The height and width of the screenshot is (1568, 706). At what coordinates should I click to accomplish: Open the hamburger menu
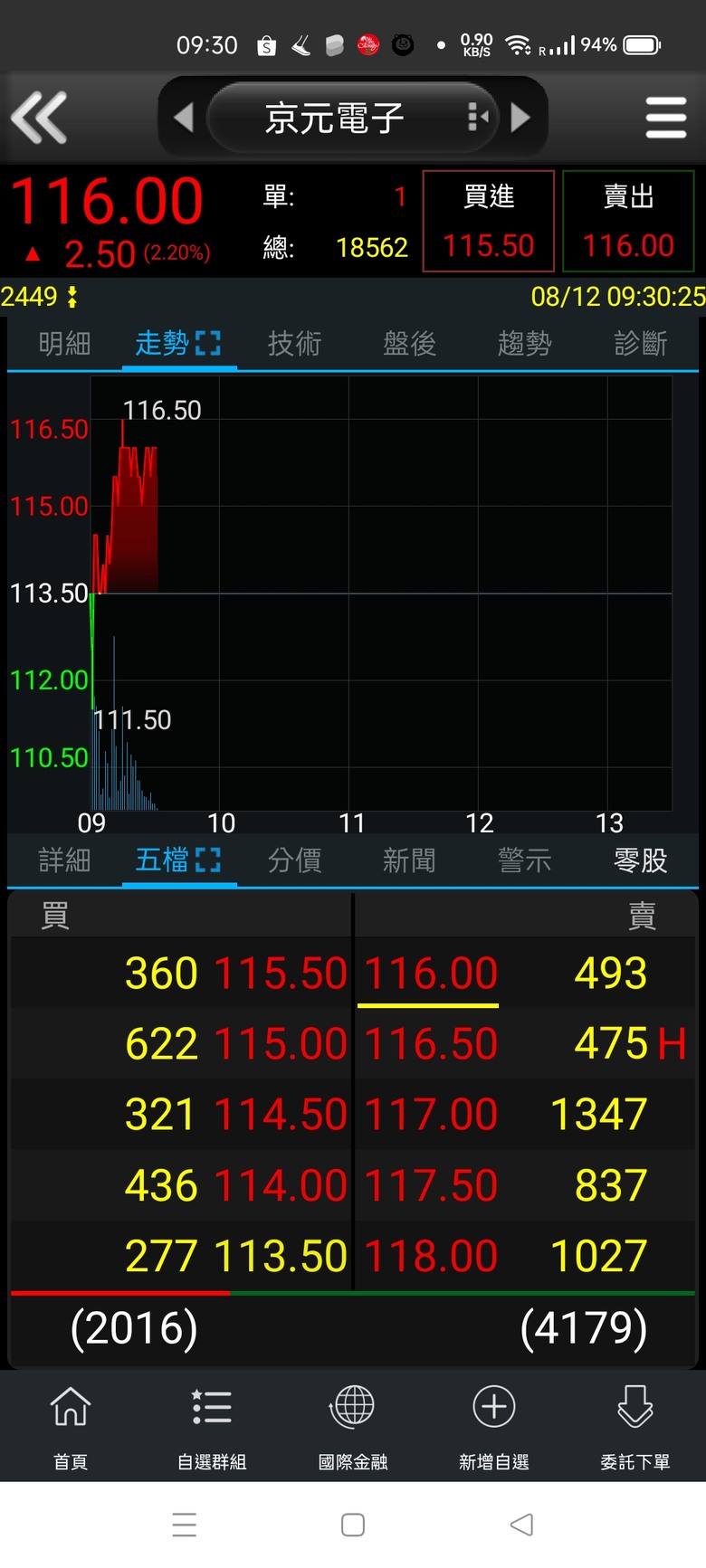point(666,118)
